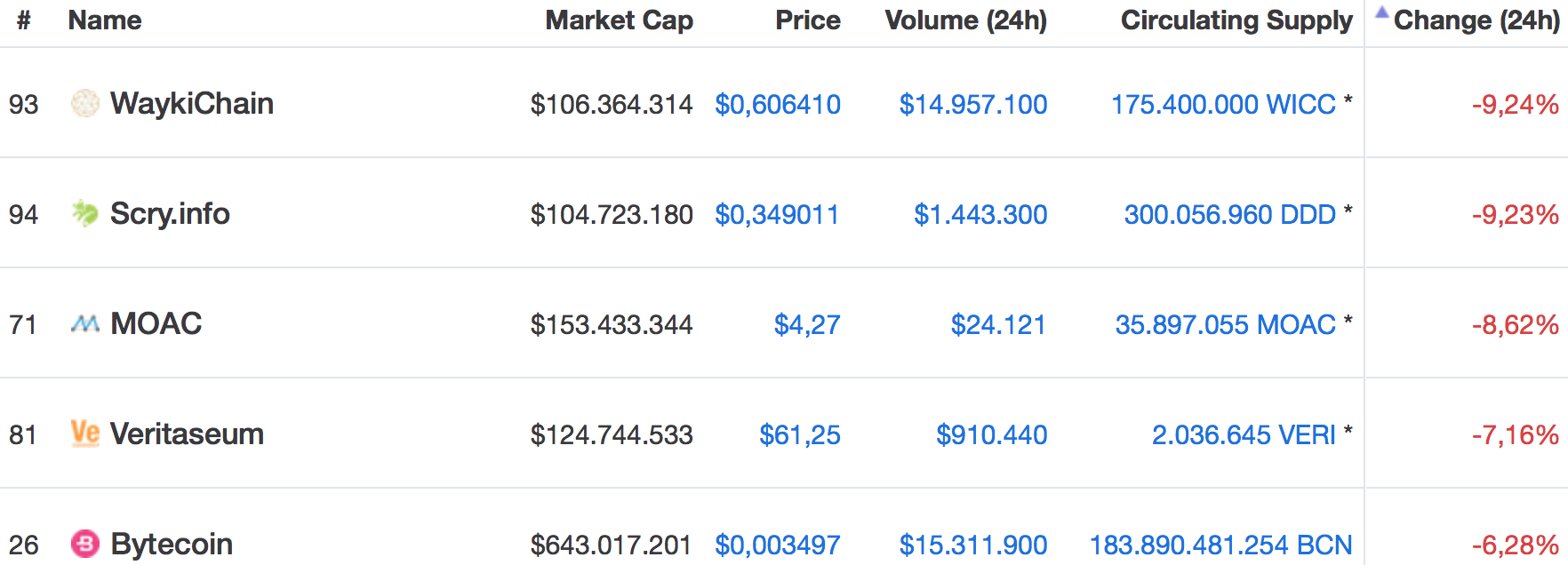Open Veritaseum's circulating supply 2.036.645 VERI
The height and width of the screenshot is (565, 1568).
(1244, 435)
